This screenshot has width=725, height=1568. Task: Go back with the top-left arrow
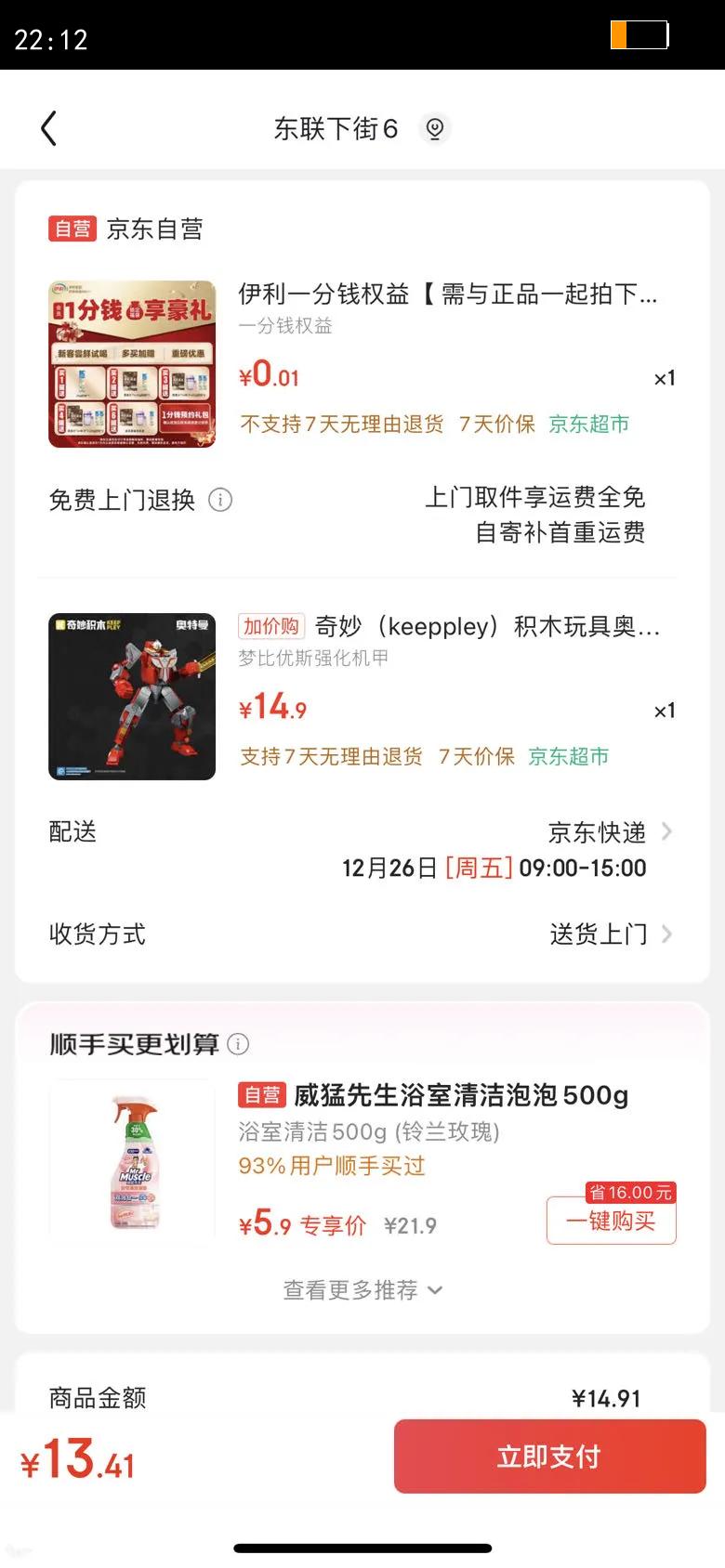point(49,128)
